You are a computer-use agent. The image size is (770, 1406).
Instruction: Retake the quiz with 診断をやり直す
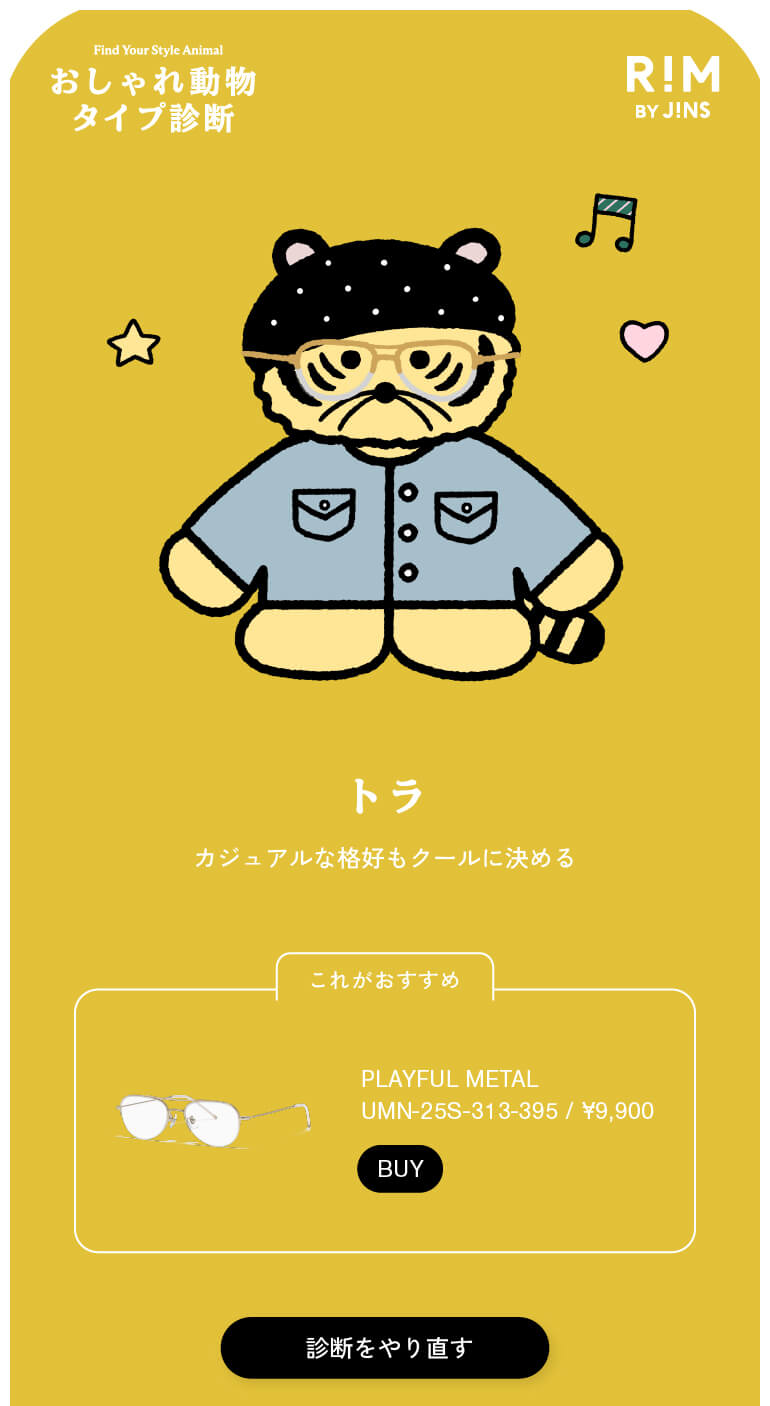[x=385, y=1347]
